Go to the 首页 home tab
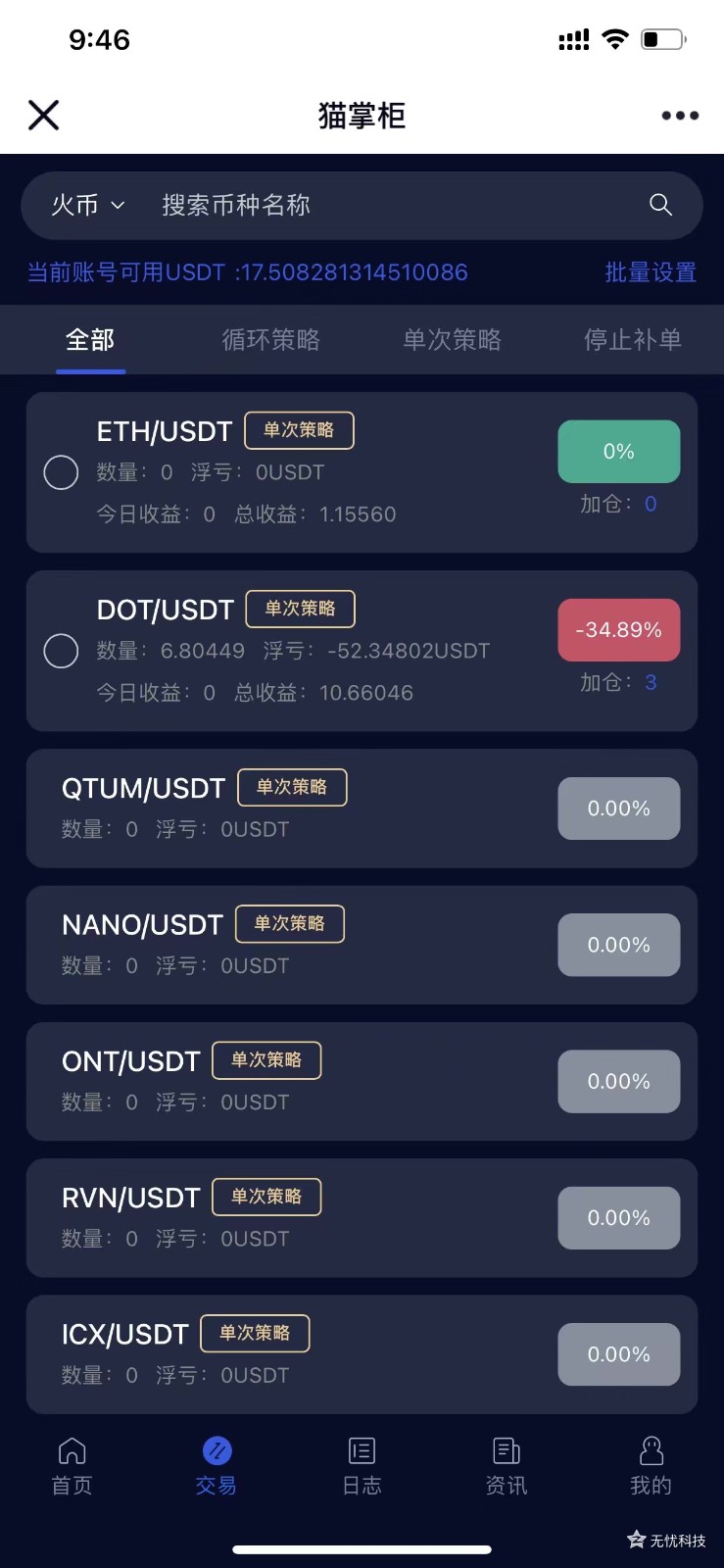Viewport: 724px width, 1568px height. (x=72, y=1466)
